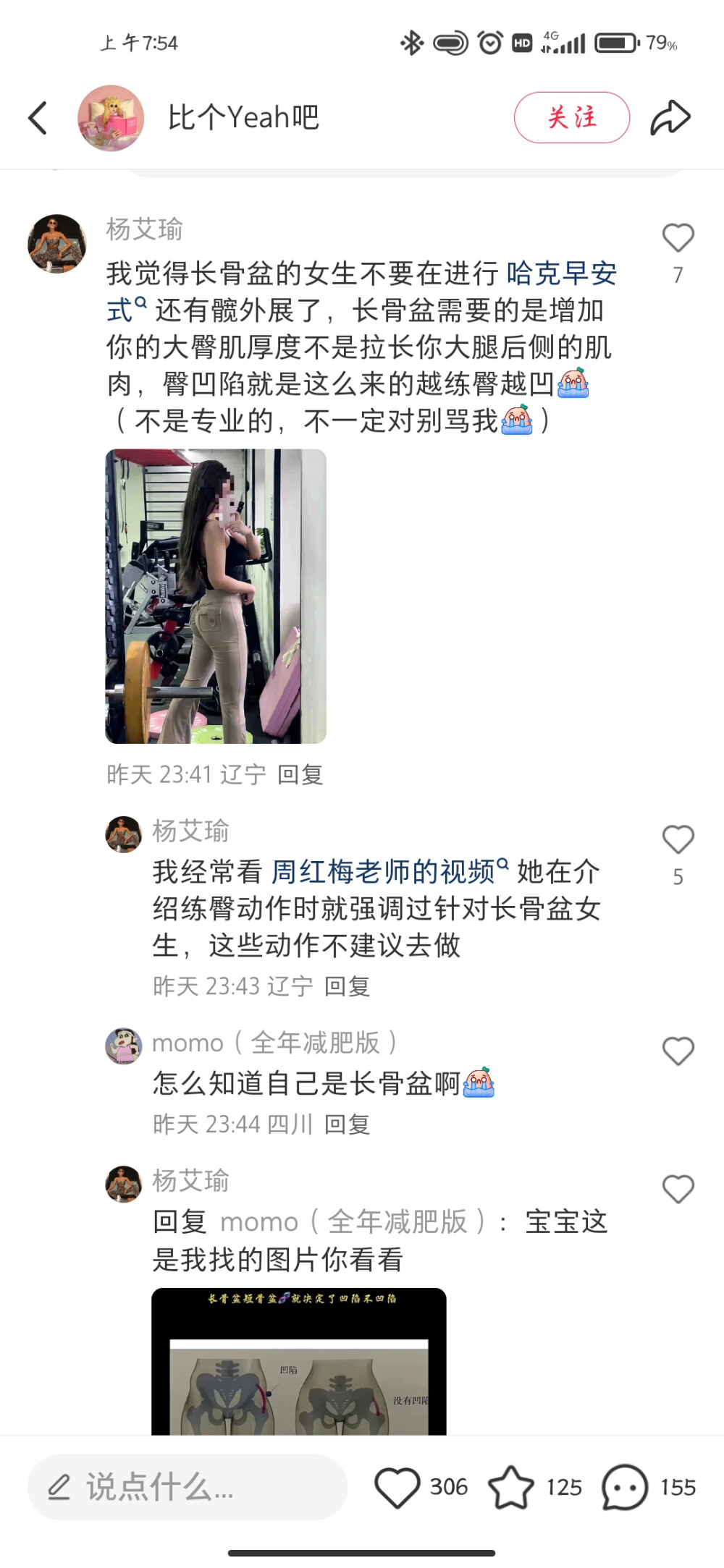The height and width of the screenshot is (1568, 724).
Task: Open 哈克早安式 search link
Action: [564, 275]
